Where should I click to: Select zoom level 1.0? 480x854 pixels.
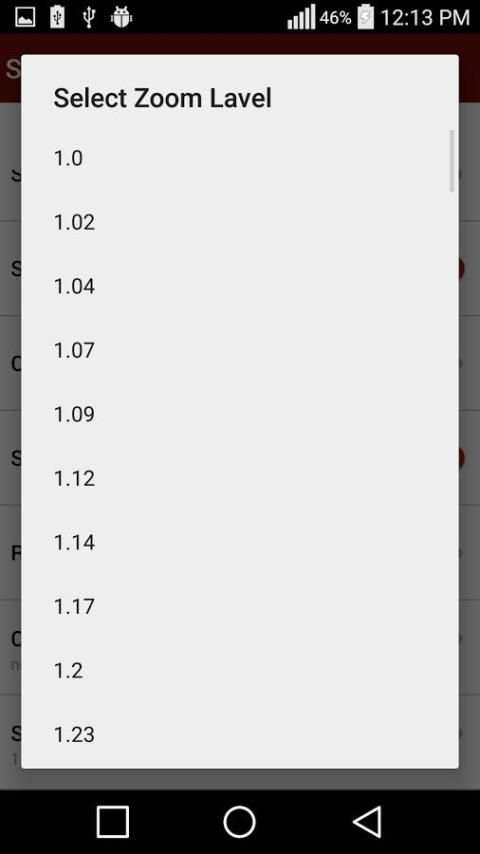tap(240, 158)
